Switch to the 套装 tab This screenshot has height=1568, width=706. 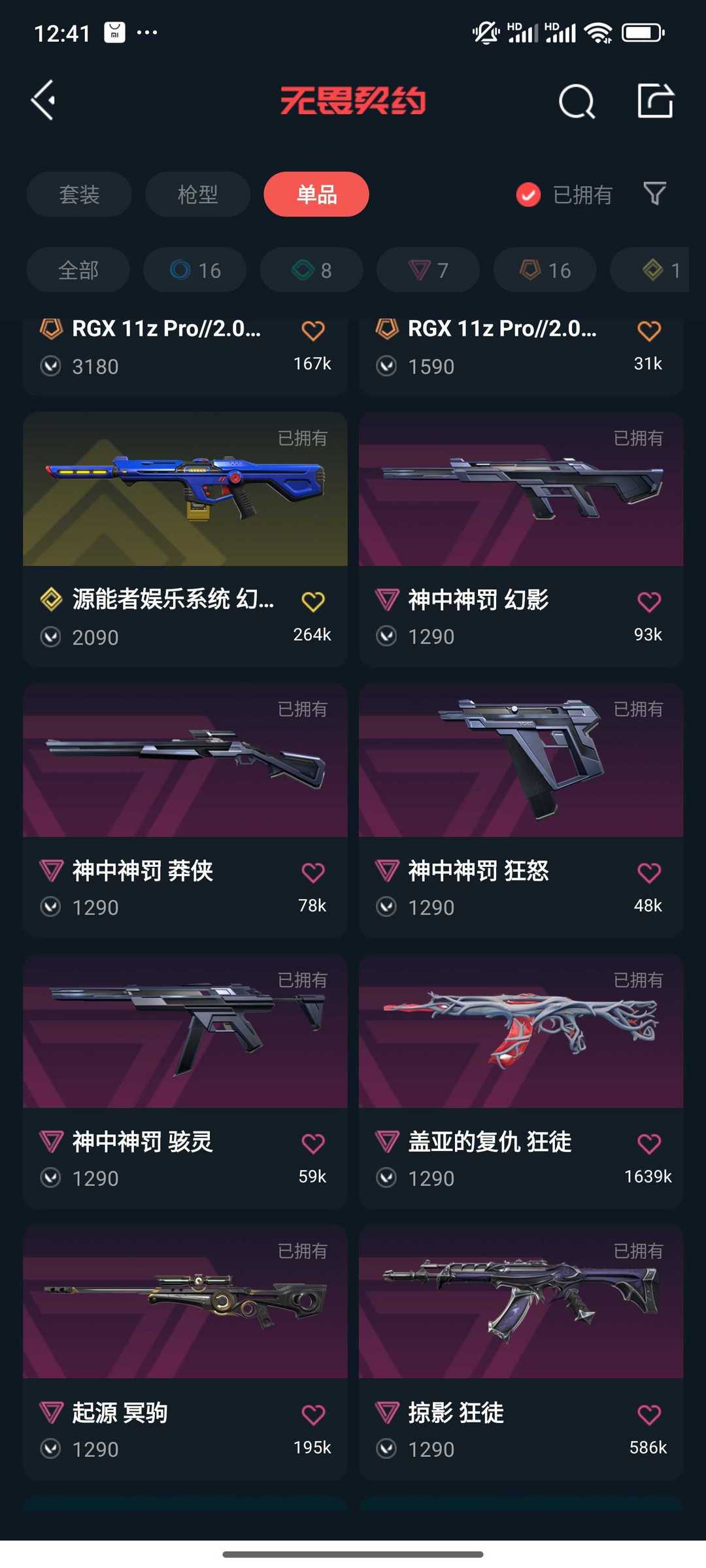click(79, 194)
